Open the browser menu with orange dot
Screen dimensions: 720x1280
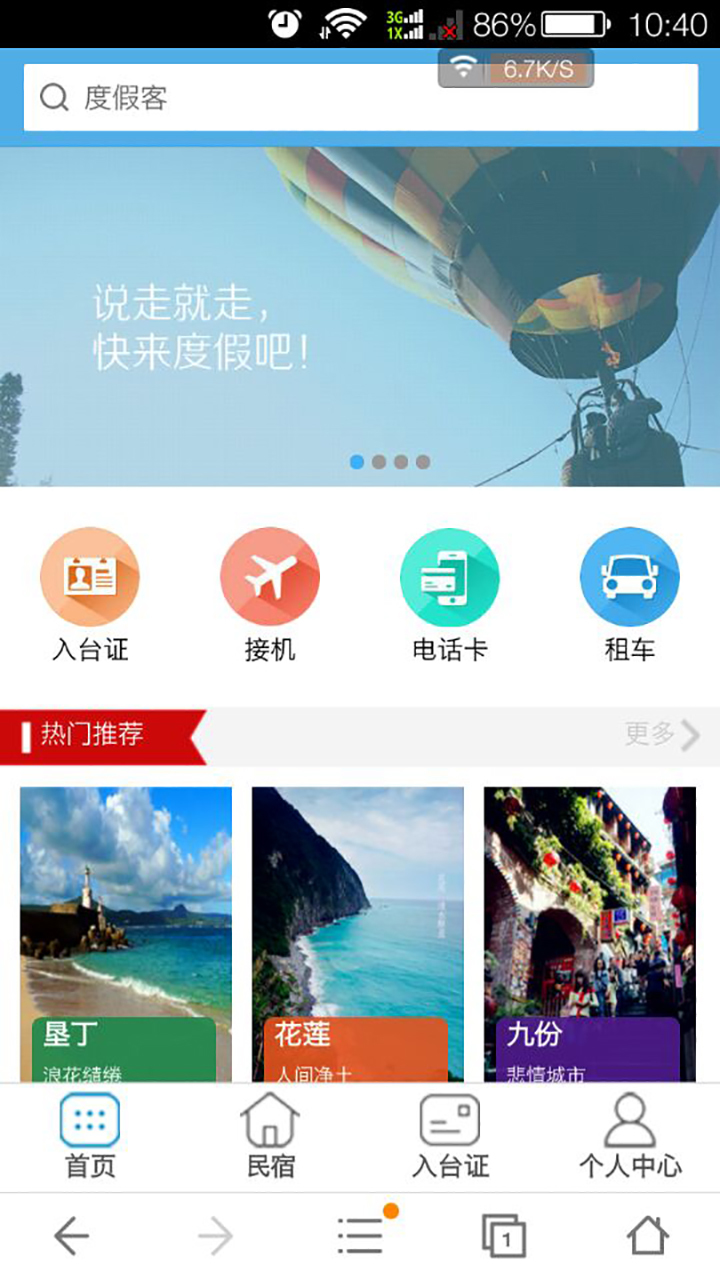[360, 1235]
